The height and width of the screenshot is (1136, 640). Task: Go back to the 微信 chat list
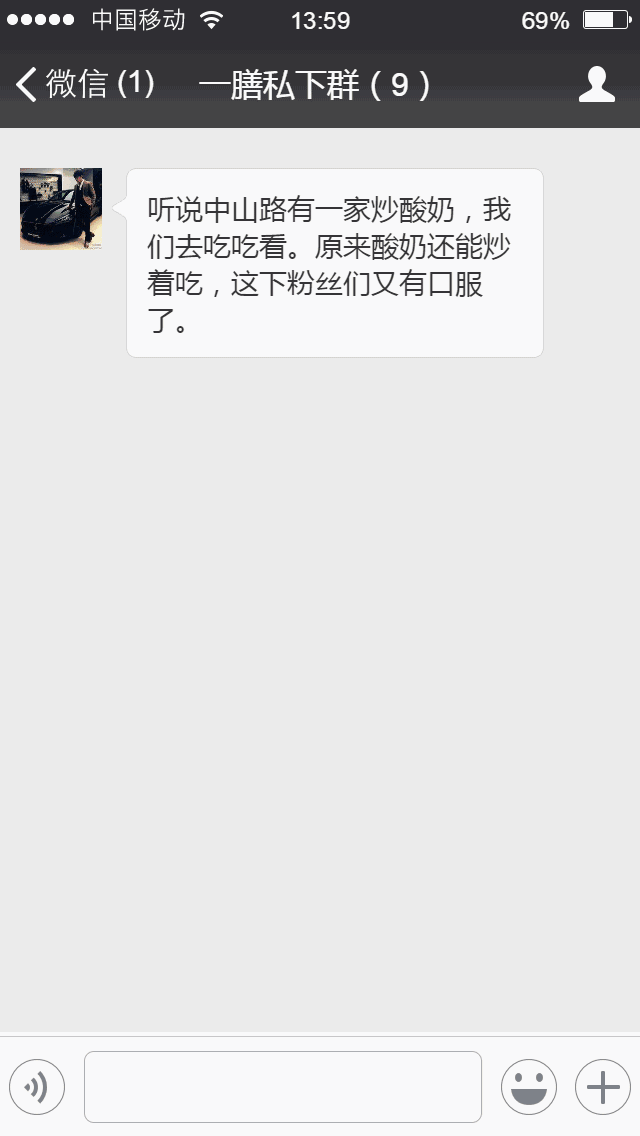pyautogui.click(x=86, y=85)
